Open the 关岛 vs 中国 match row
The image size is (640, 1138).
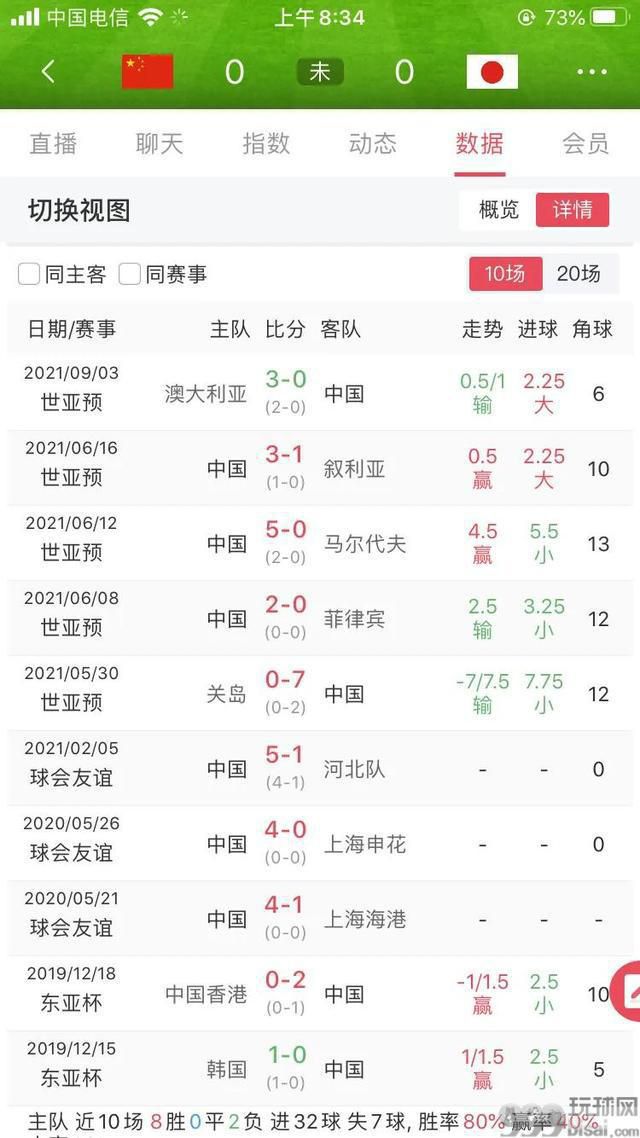tap(320, 693)
